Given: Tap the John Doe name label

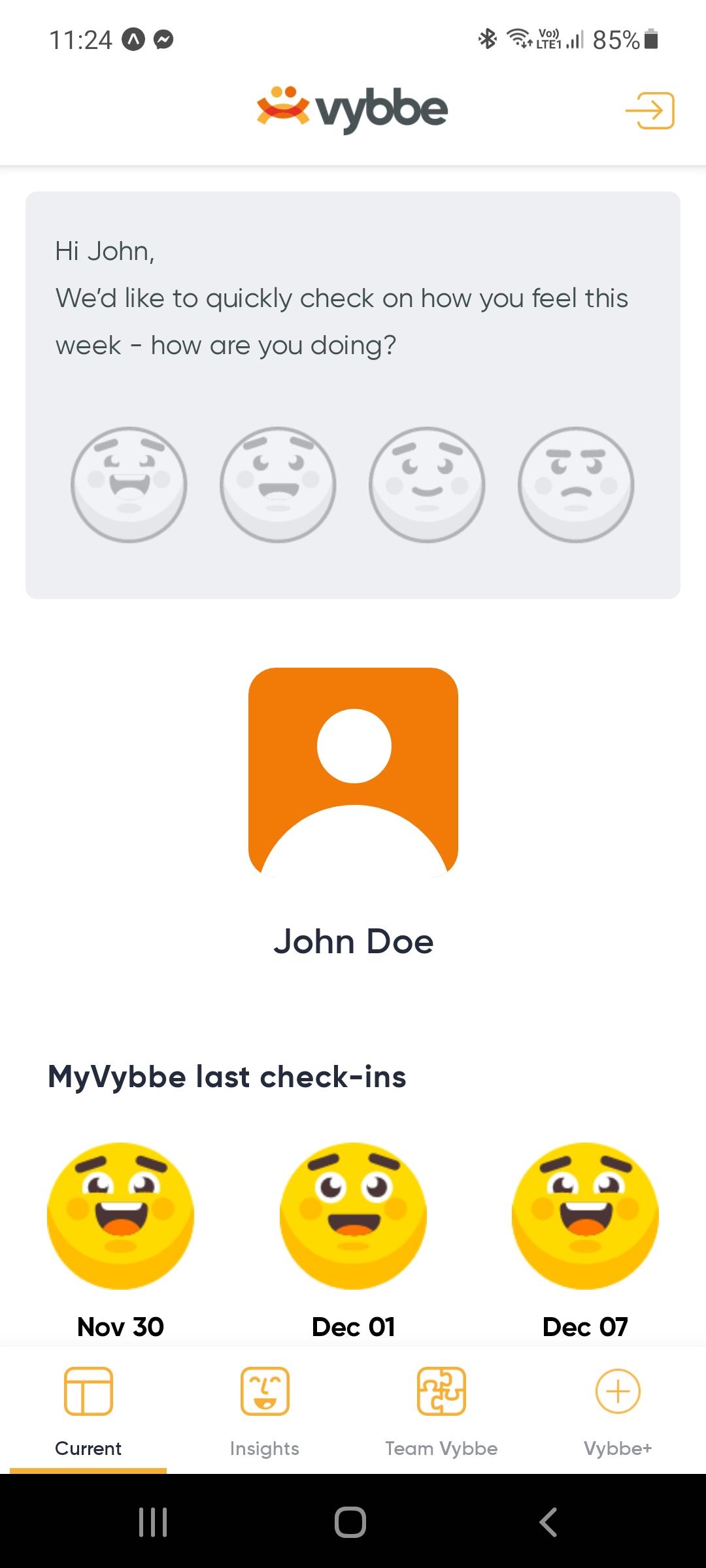Looking at the screenshot, I should pos(353,941).
